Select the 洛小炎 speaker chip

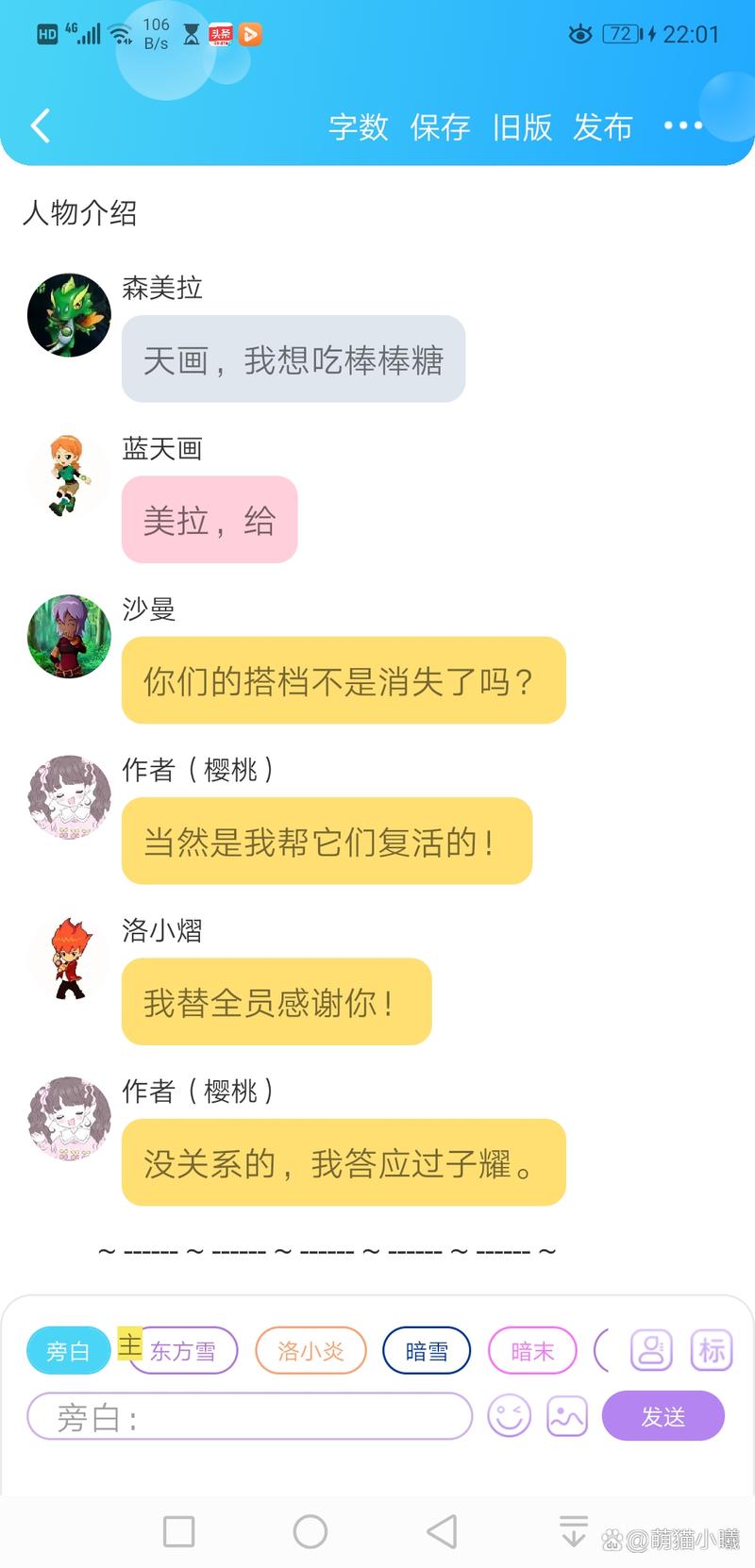coord(310,1351)
